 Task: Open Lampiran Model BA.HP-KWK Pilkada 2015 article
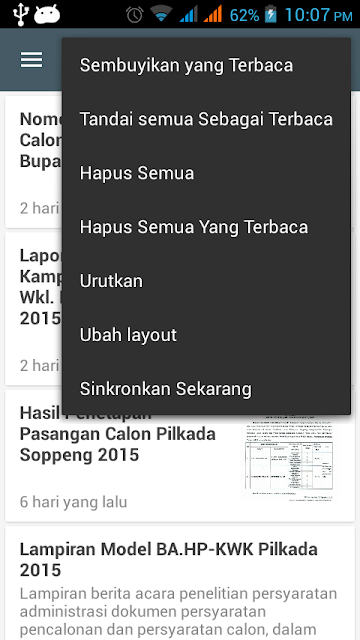[180, 584]
